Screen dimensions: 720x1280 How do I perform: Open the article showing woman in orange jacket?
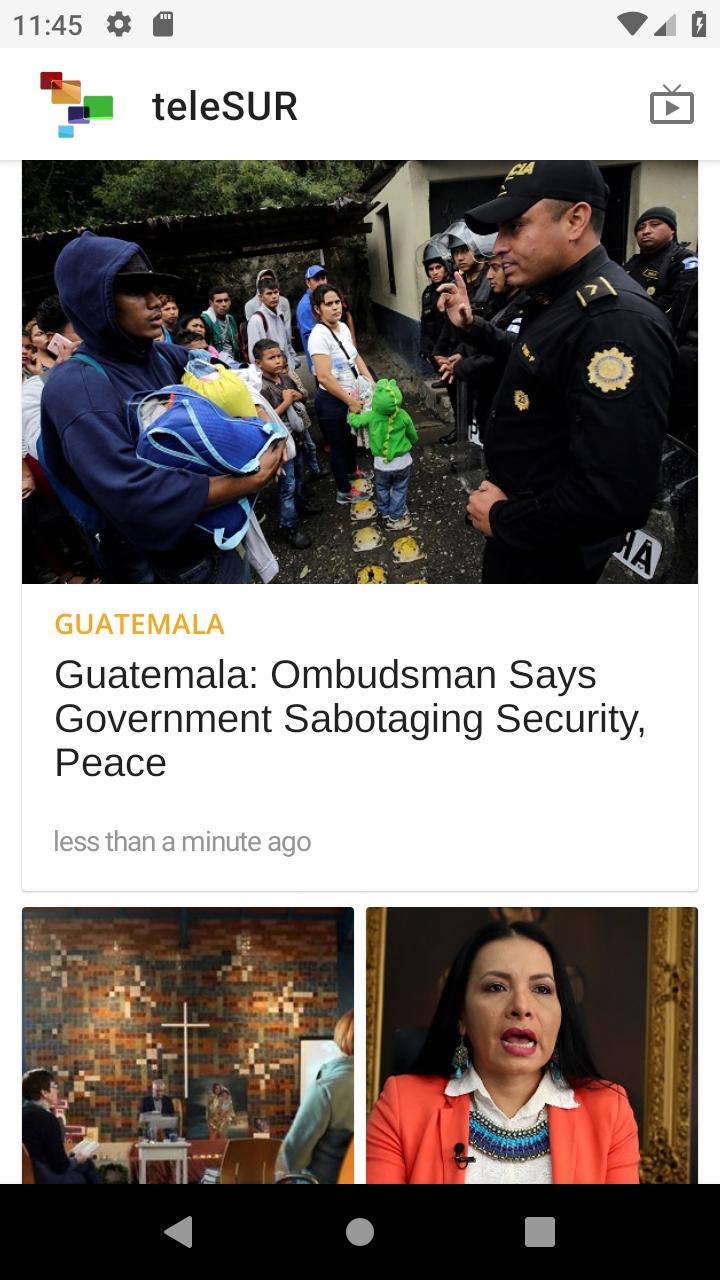click(531, 1045)
